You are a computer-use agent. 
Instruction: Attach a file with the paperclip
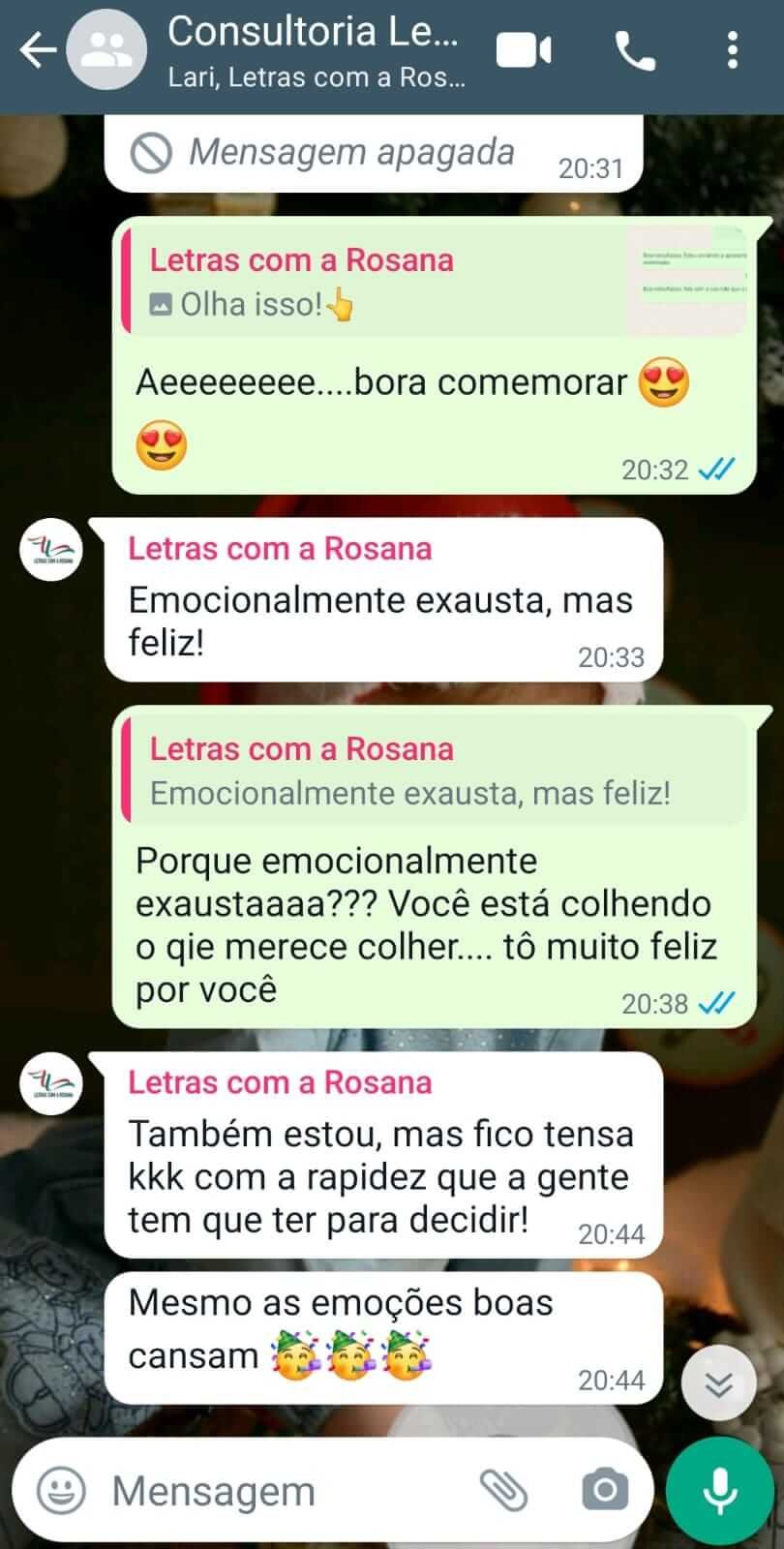504,1491
